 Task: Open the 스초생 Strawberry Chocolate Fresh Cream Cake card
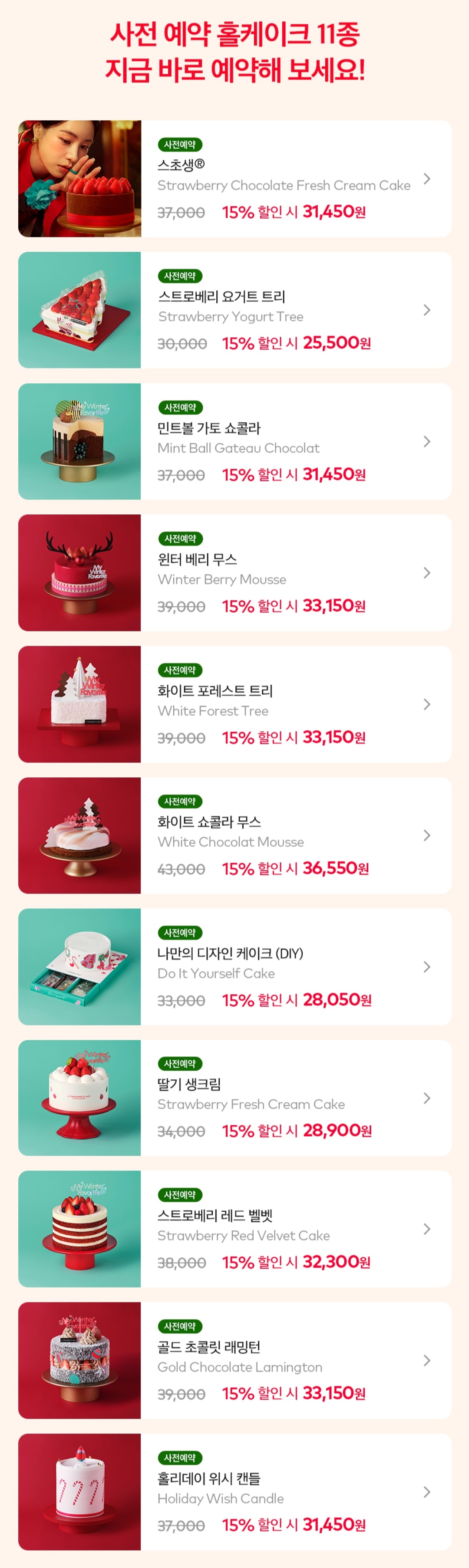click(234, 178)
